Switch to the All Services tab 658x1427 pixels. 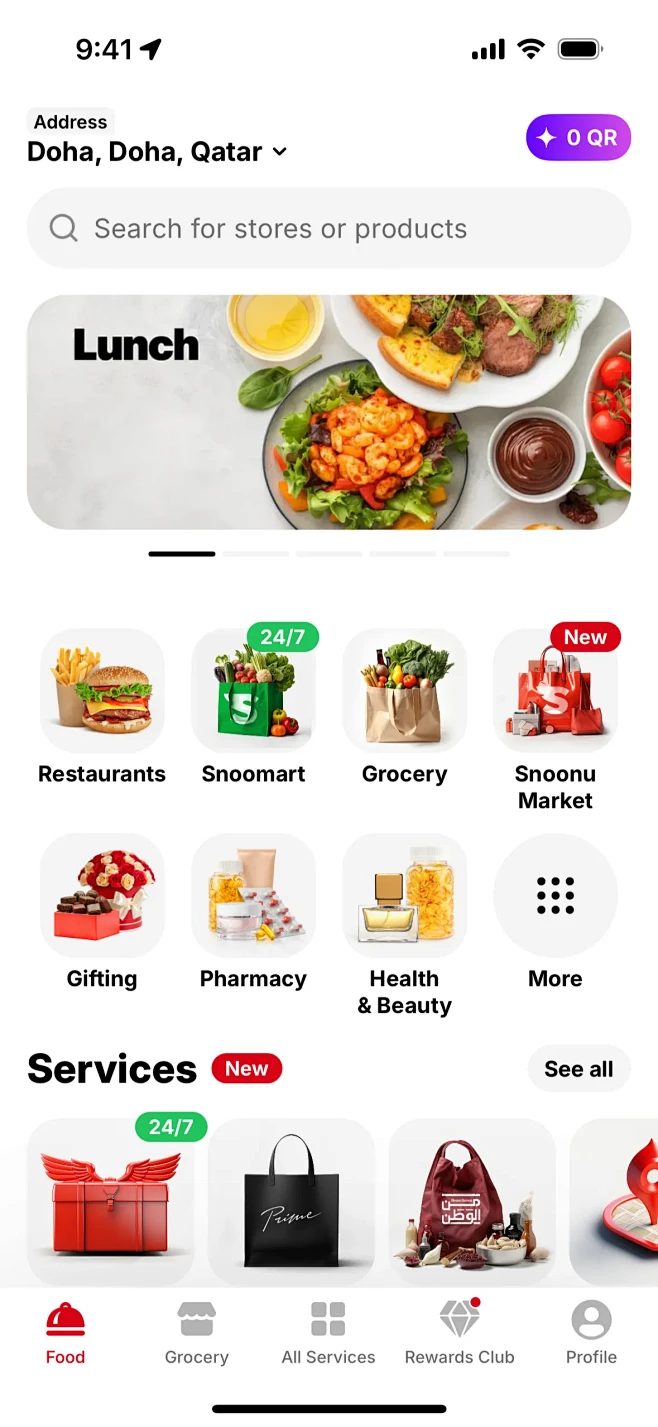point(328,1333)
